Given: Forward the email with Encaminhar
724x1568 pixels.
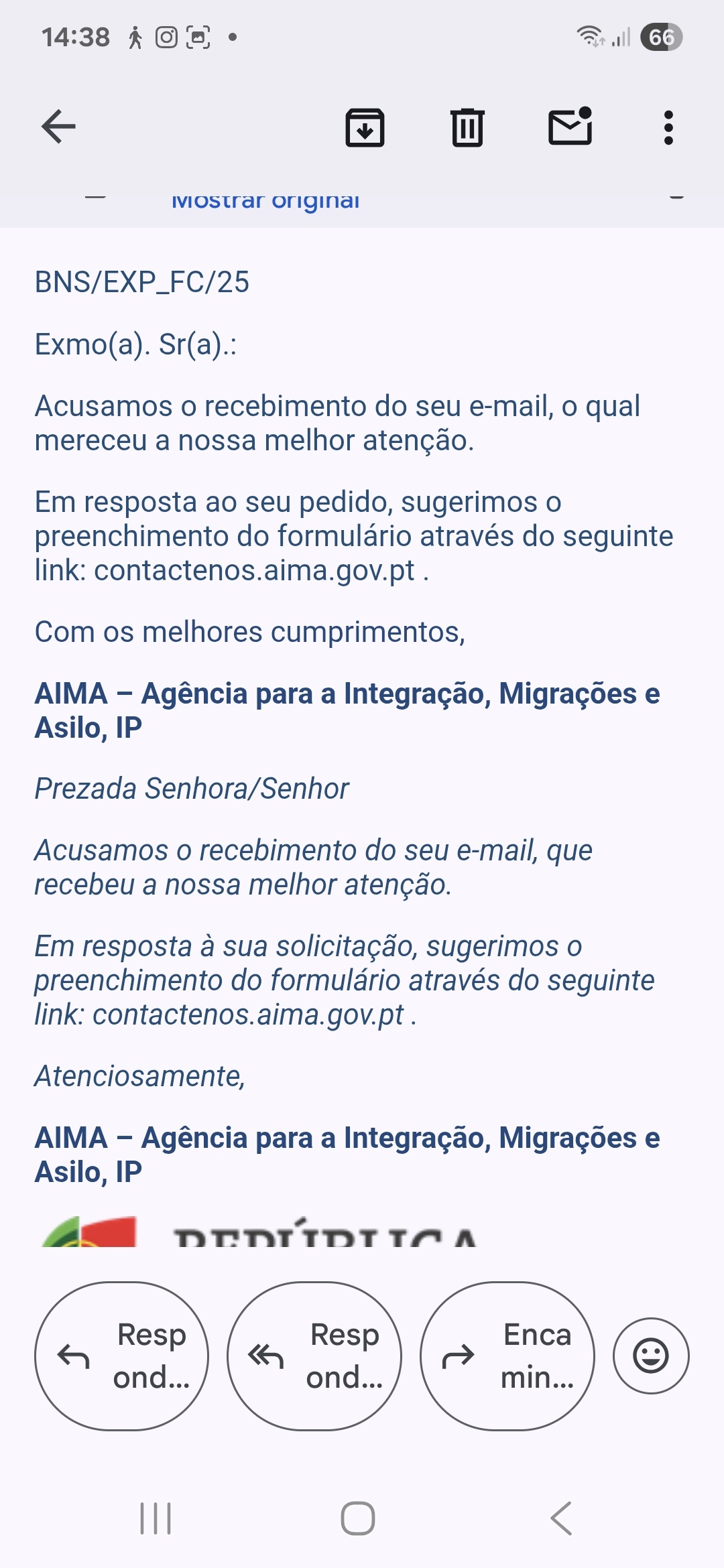Looking at the screenshot, I should click(x=507, y=1356).
